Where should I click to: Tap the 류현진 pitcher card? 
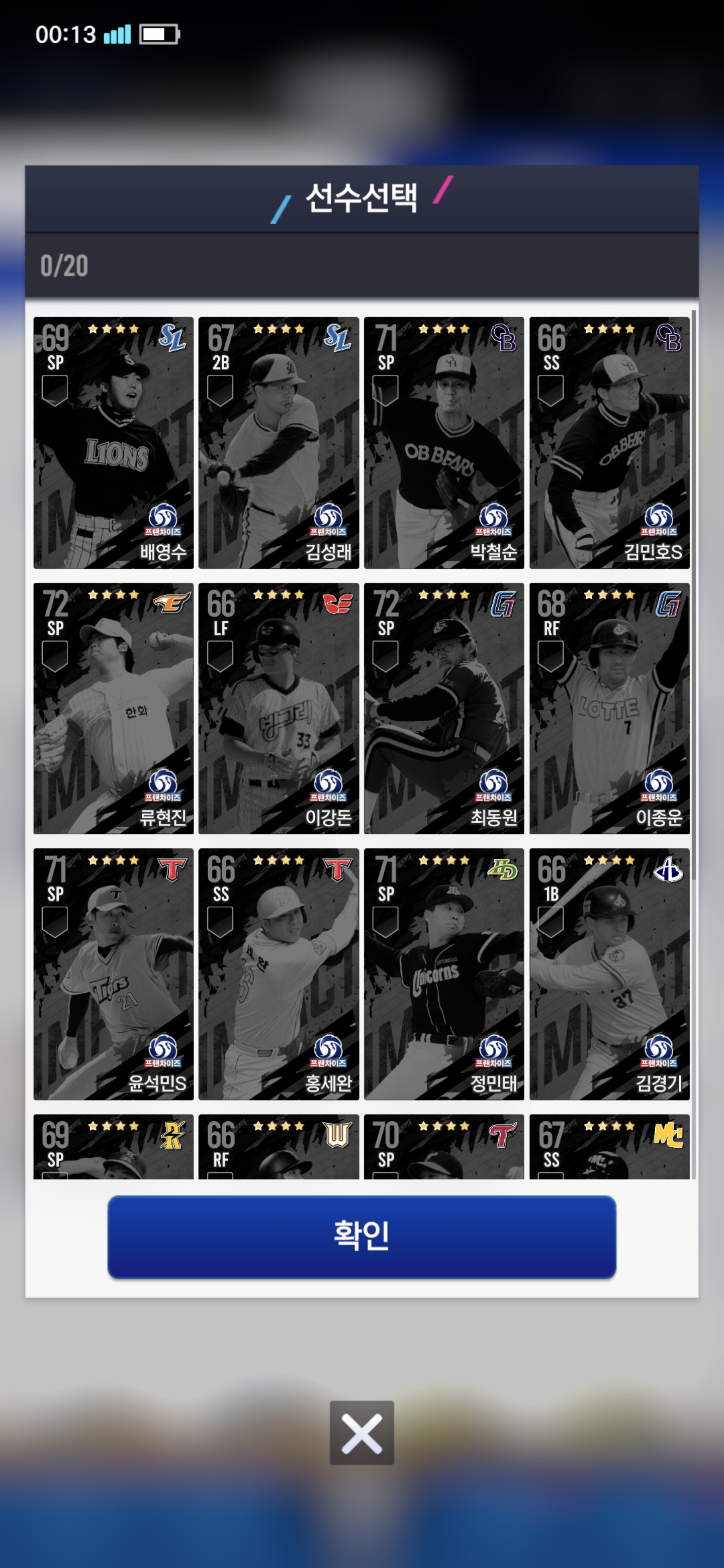click(x=113, y=708)
